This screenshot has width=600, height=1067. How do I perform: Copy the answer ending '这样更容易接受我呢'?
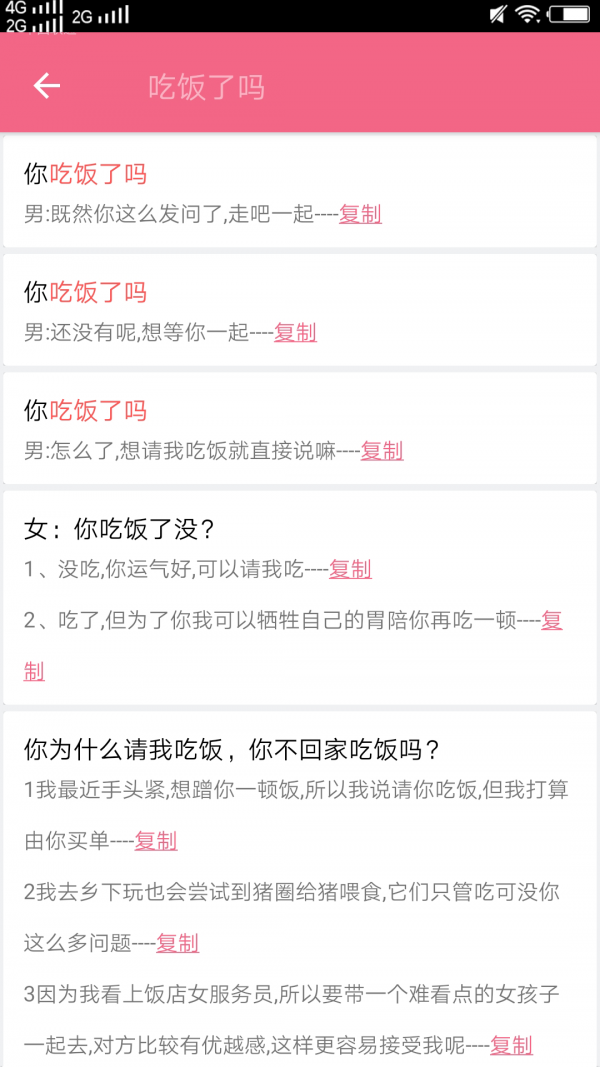point(511,1046)
